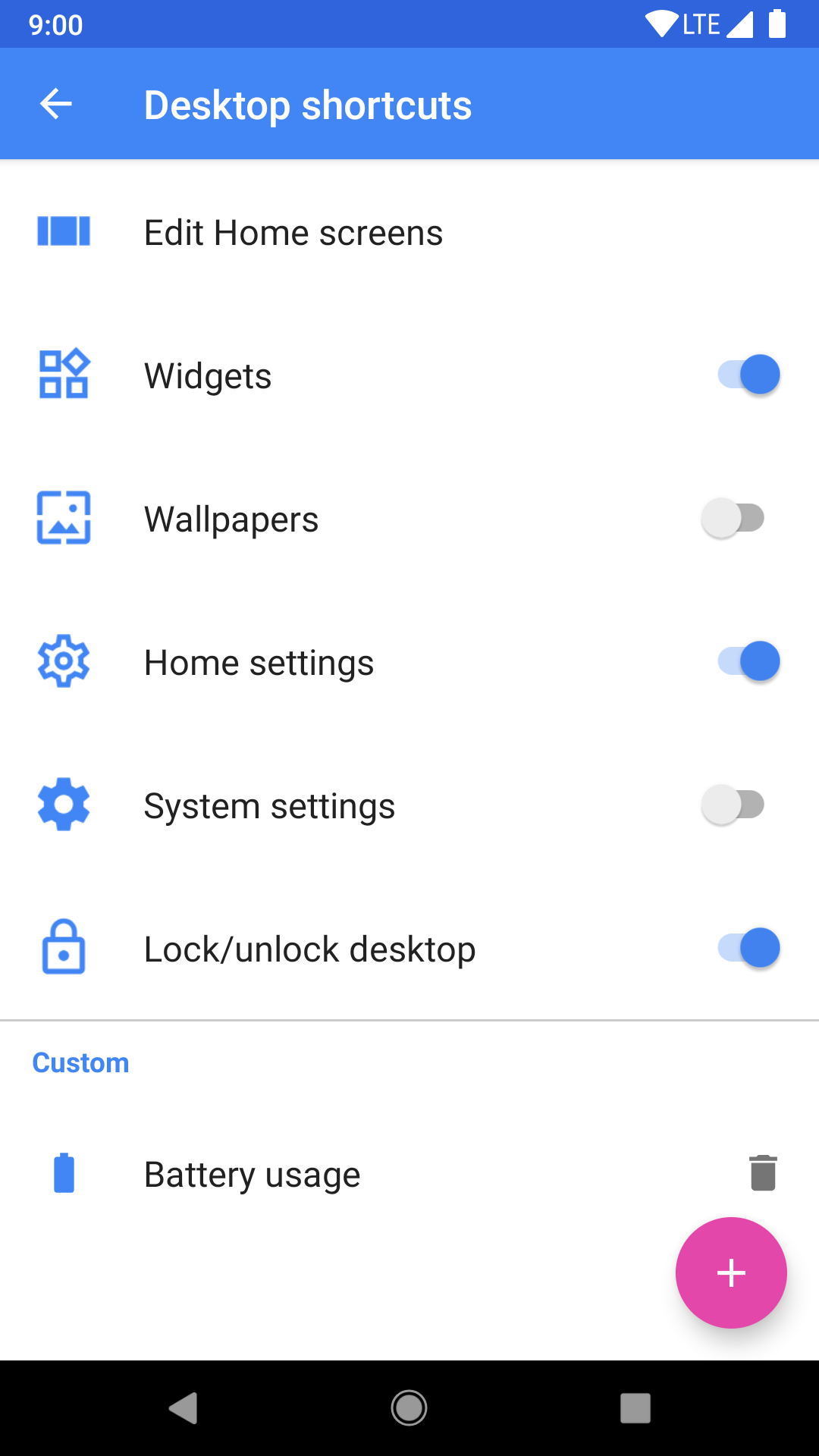This screenshot has width=819, height=1456.
Task: Delete the Battery usage custom shortcut
Action: click(763, 1173)
